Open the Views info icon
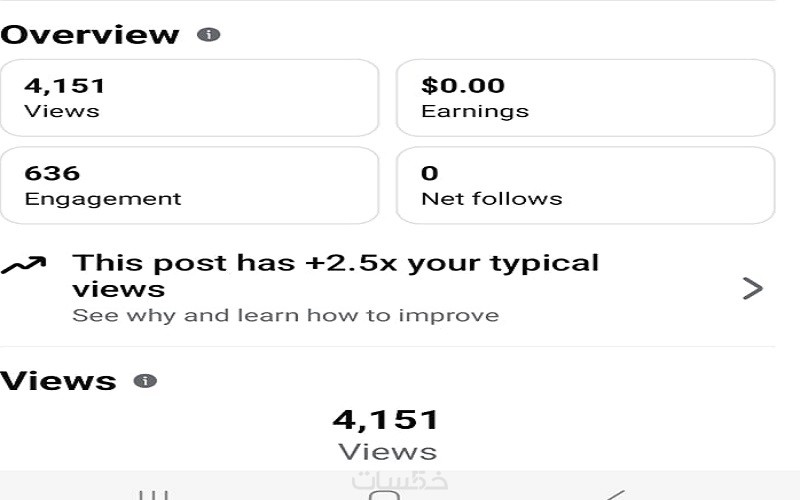 coord(146,381)
